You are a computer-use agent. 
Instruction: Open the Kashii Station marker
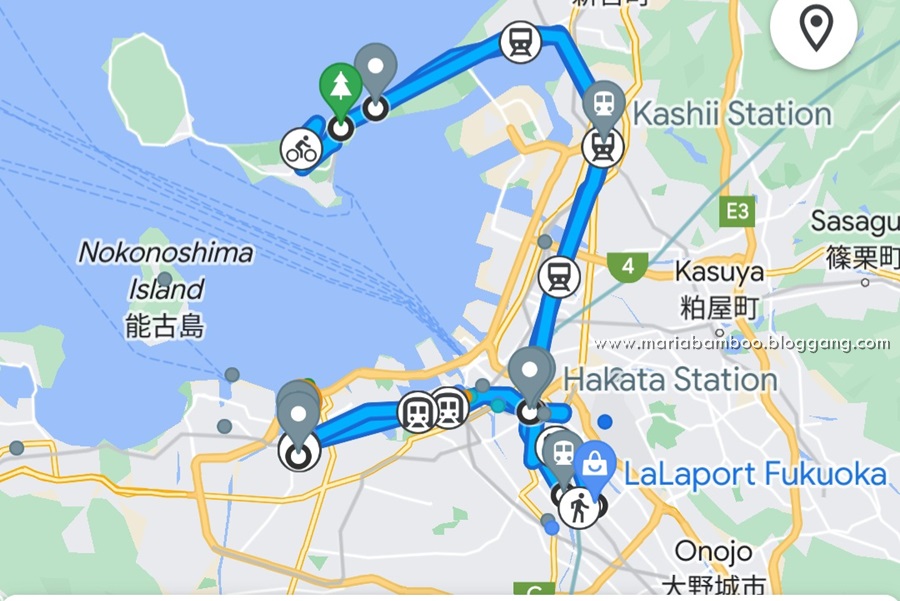[x=604, y=104]
